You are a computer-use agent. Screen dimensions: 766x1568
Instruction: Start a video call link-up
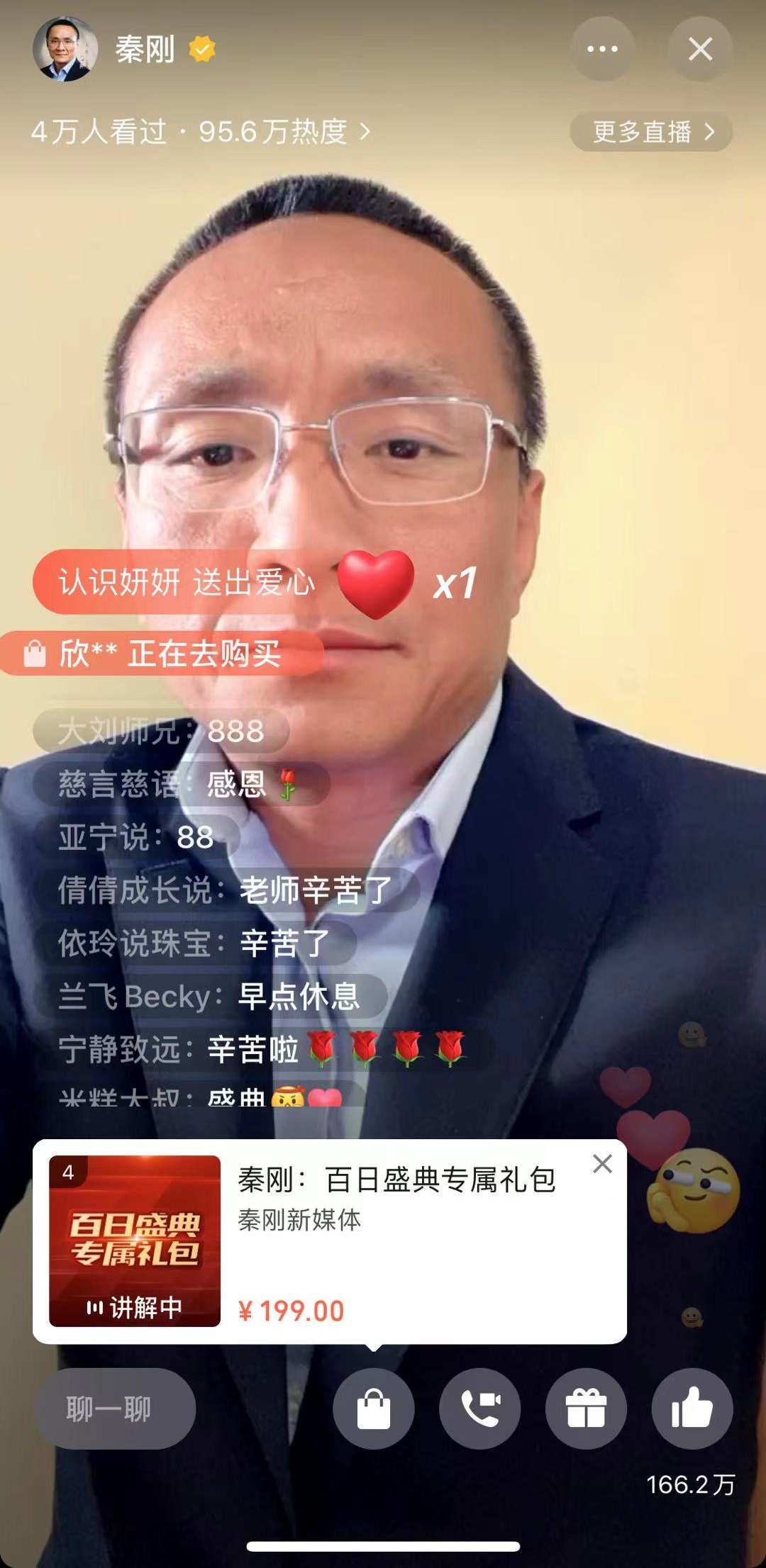(480, 1409)
